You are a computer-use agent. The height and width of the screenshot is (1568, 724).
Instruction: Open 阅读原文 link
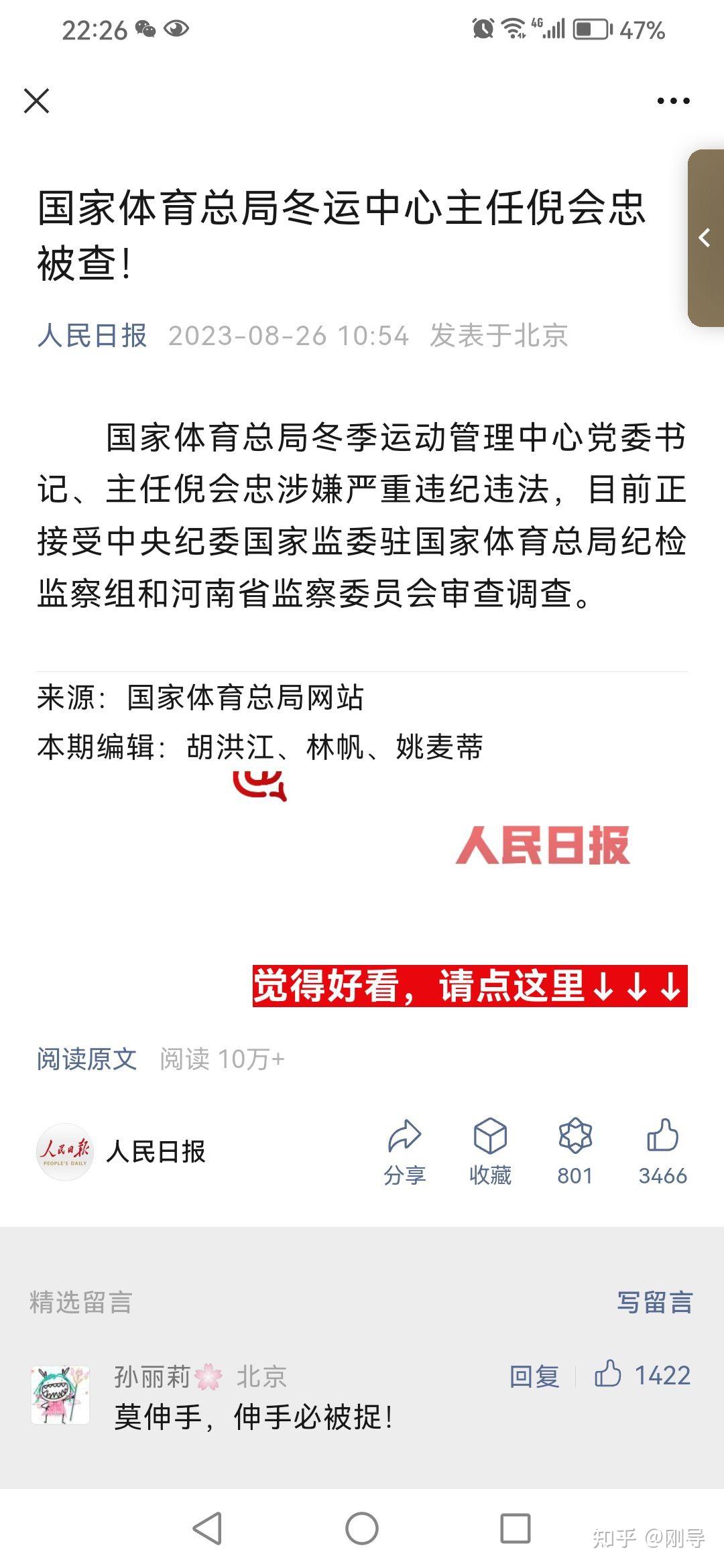coord(86,1059)
